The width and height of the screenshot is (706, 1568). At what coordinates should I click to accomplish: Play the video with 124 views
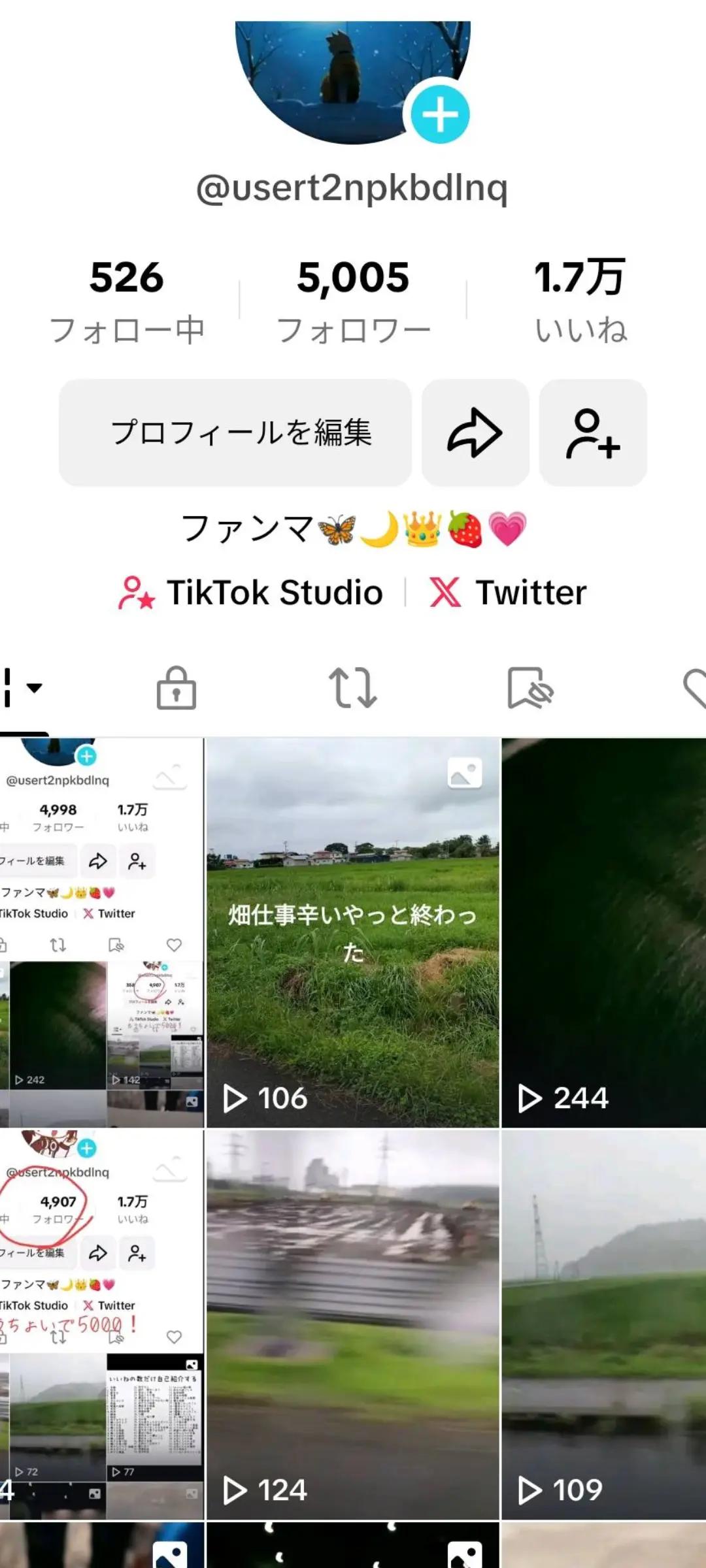(x=353, y=1324)
